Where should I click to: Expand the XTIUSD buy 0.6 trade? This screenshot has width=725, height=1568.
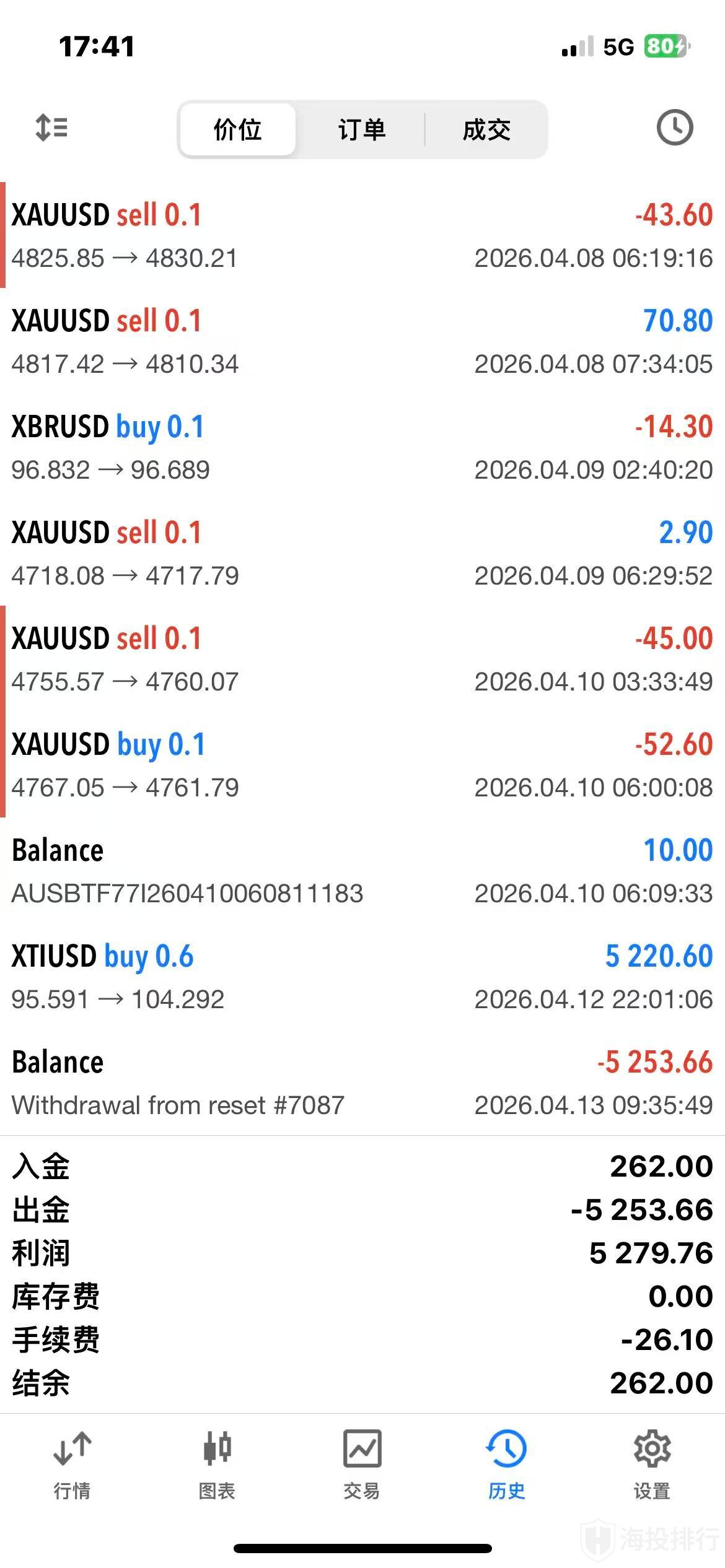click(x=362, y=977)
